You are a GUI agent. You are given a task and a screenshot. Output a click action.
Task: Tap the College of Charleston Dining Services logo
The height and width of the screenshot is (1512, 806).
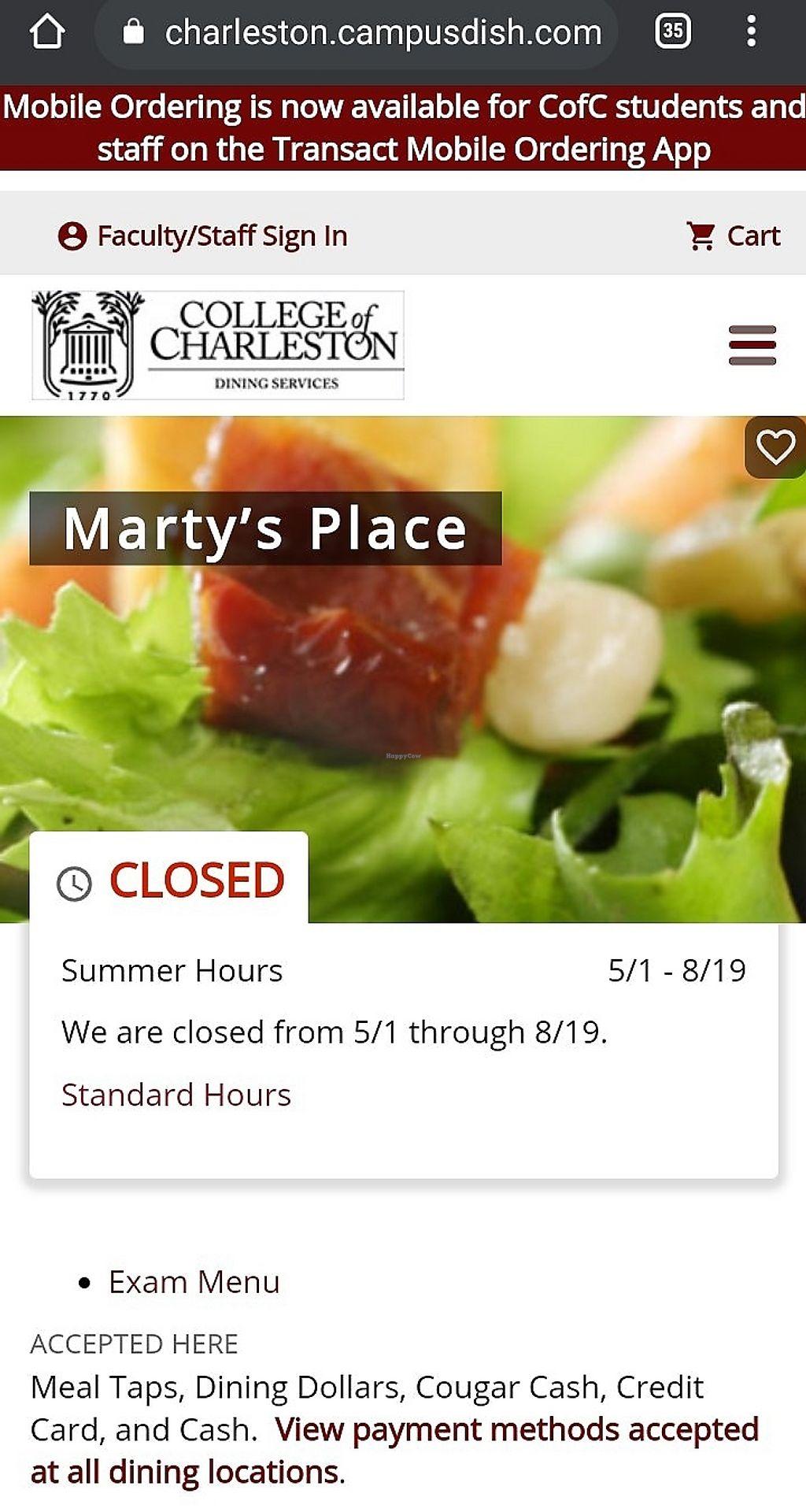point(218,345)
